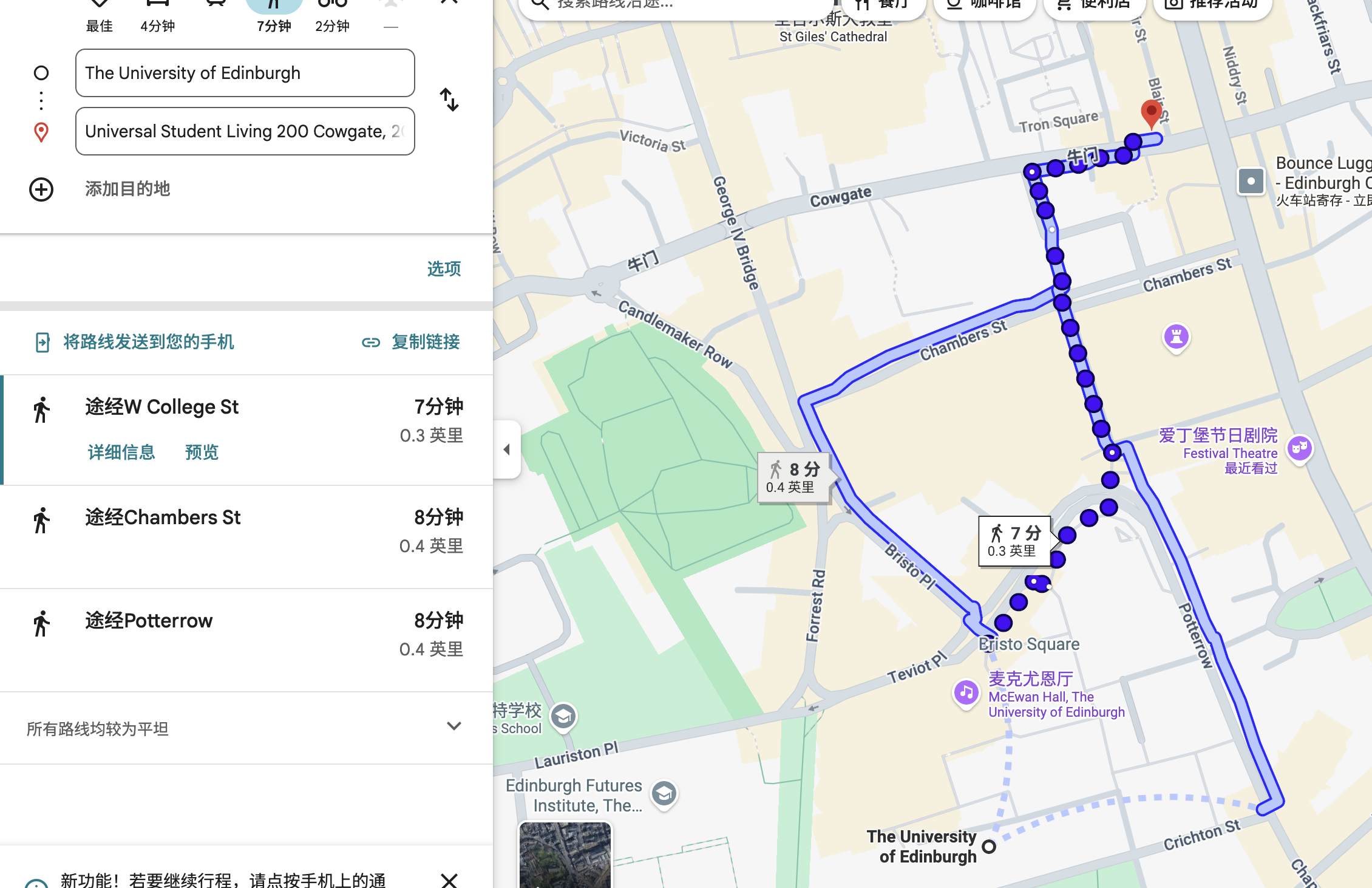Viewport: 1372px width, 888px height.
Task: Open the satellite layer thumbnail
Action: point(565,855)
